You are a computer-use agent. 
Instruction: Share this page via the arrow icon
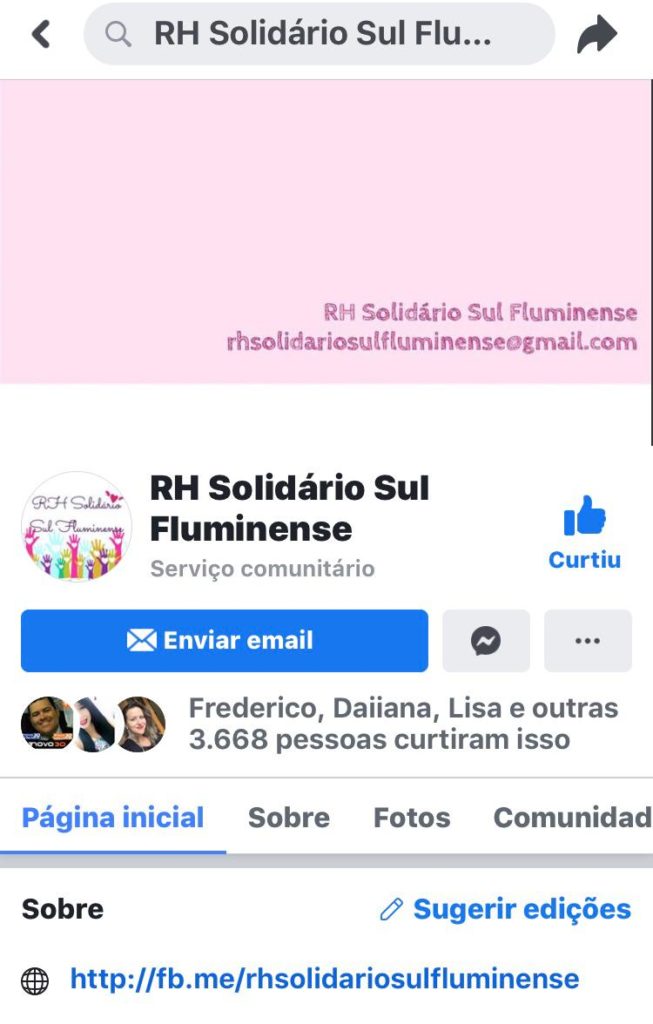pyautogui.click(x=597, y=36)
